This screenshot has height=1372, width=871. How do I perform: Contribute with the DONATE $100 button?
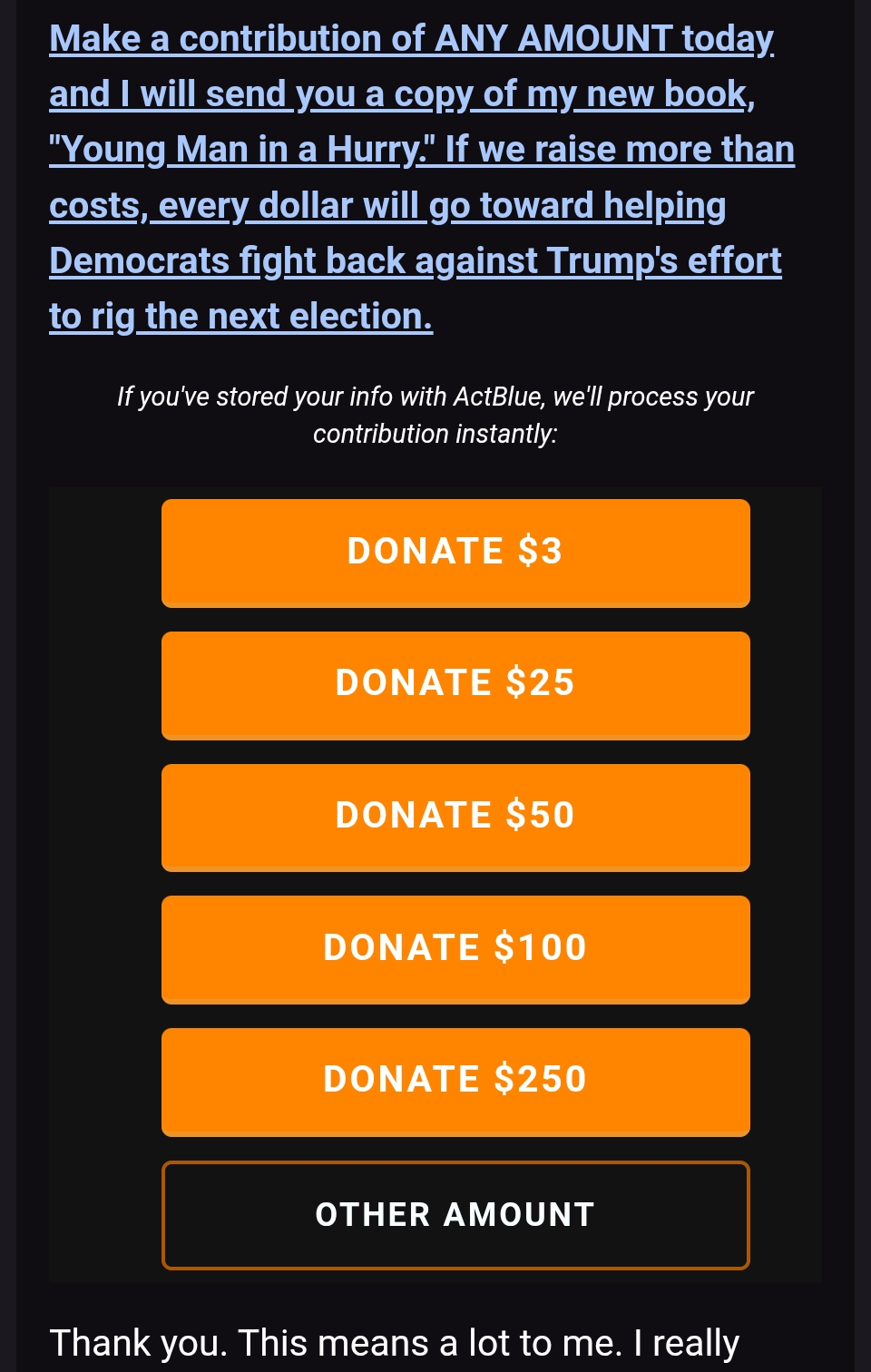(455, 949)
